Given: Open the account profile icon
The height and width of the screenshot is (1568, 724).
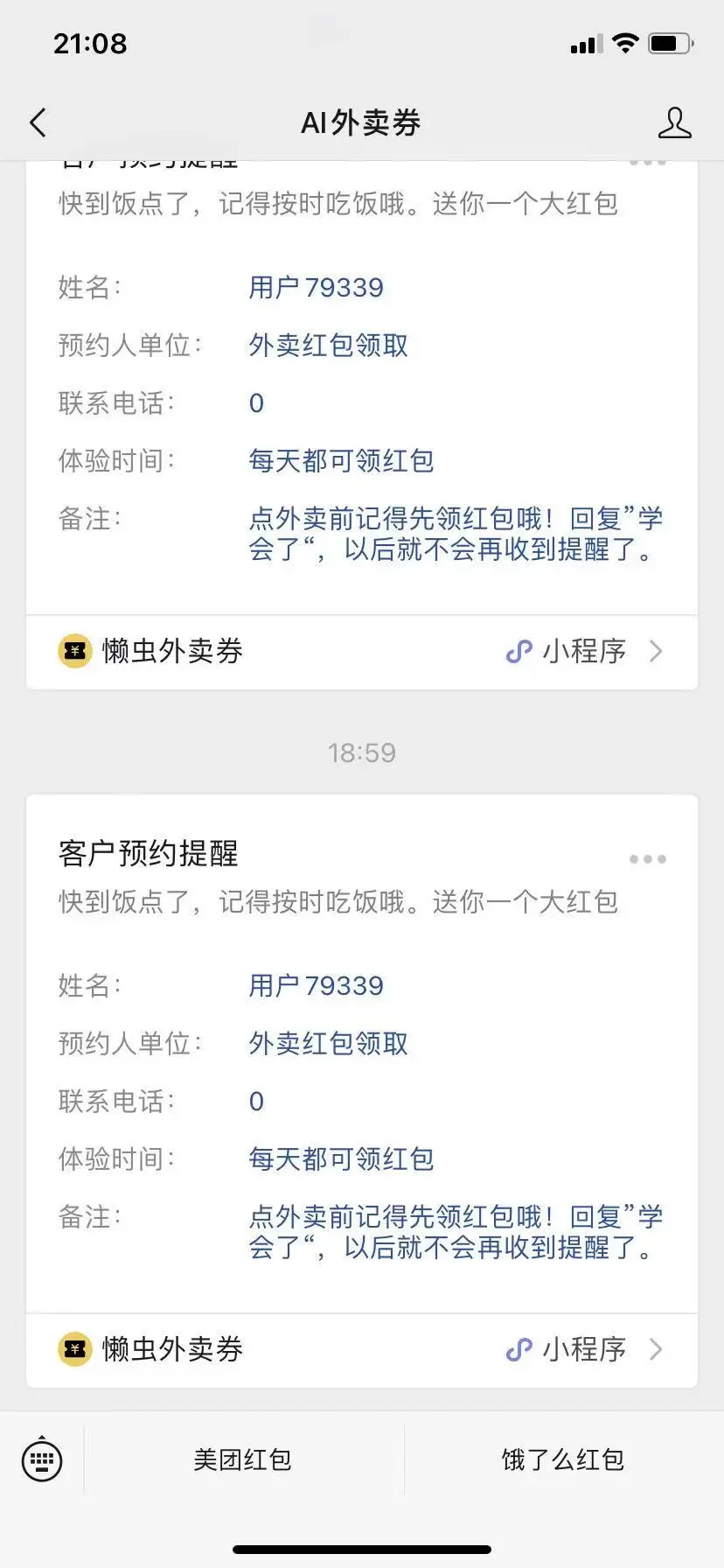Looking at the screenshot, I should coord(674,123).
